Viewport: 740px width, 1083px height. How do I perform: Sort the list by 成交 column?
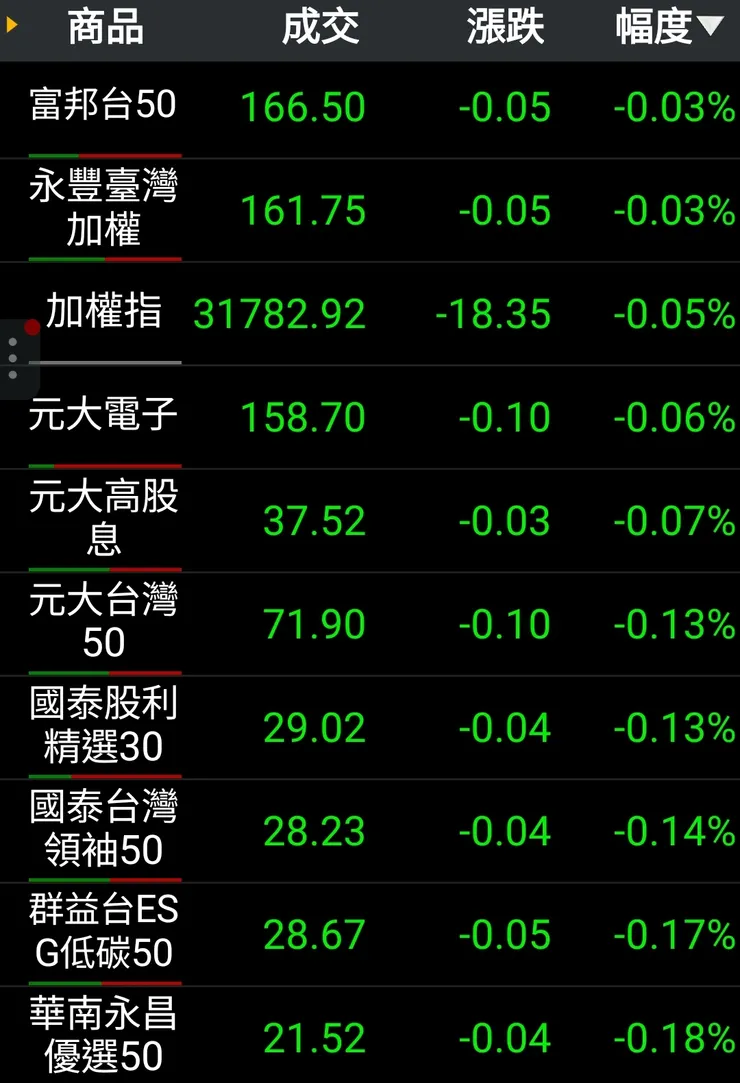tap(320, 28)
